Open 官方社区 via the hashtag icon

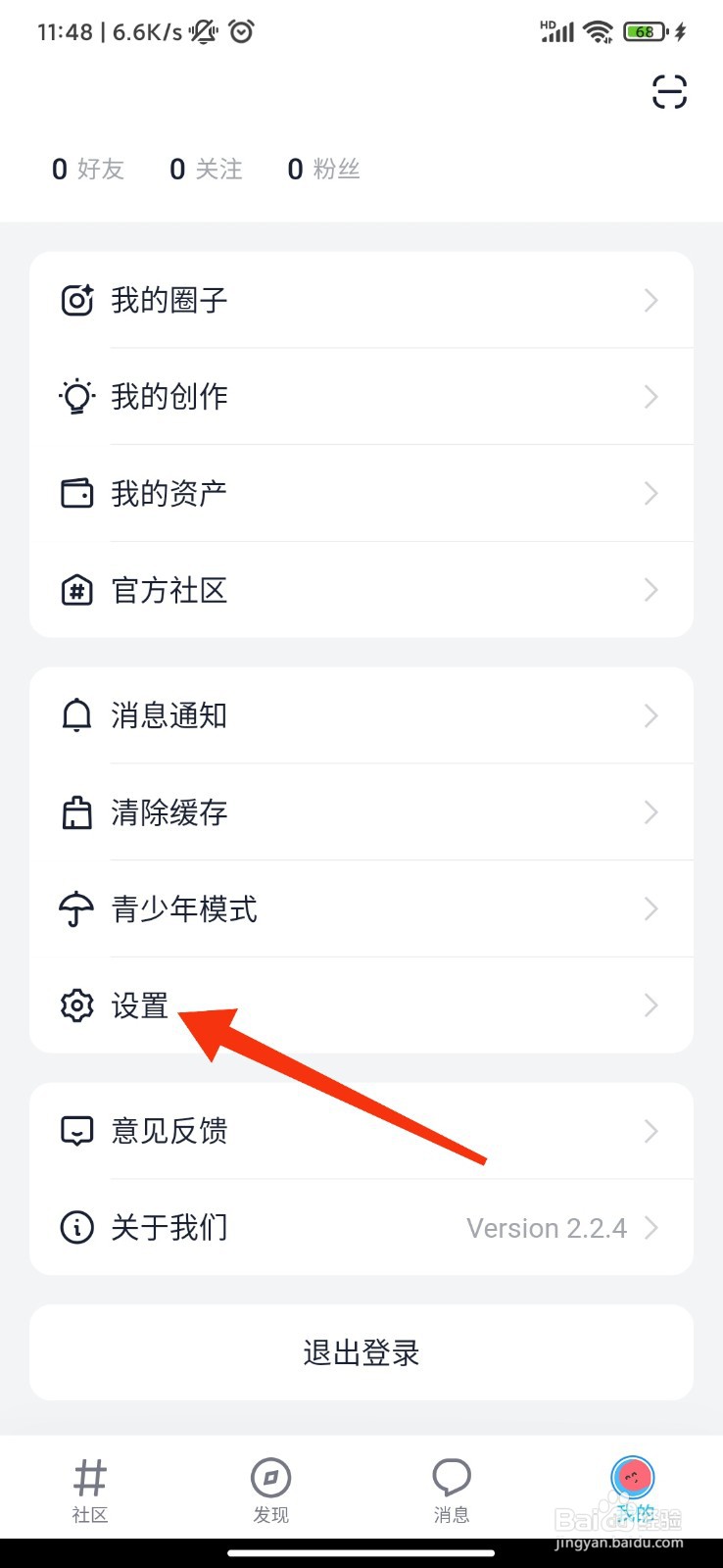click(x=76, y=589)
